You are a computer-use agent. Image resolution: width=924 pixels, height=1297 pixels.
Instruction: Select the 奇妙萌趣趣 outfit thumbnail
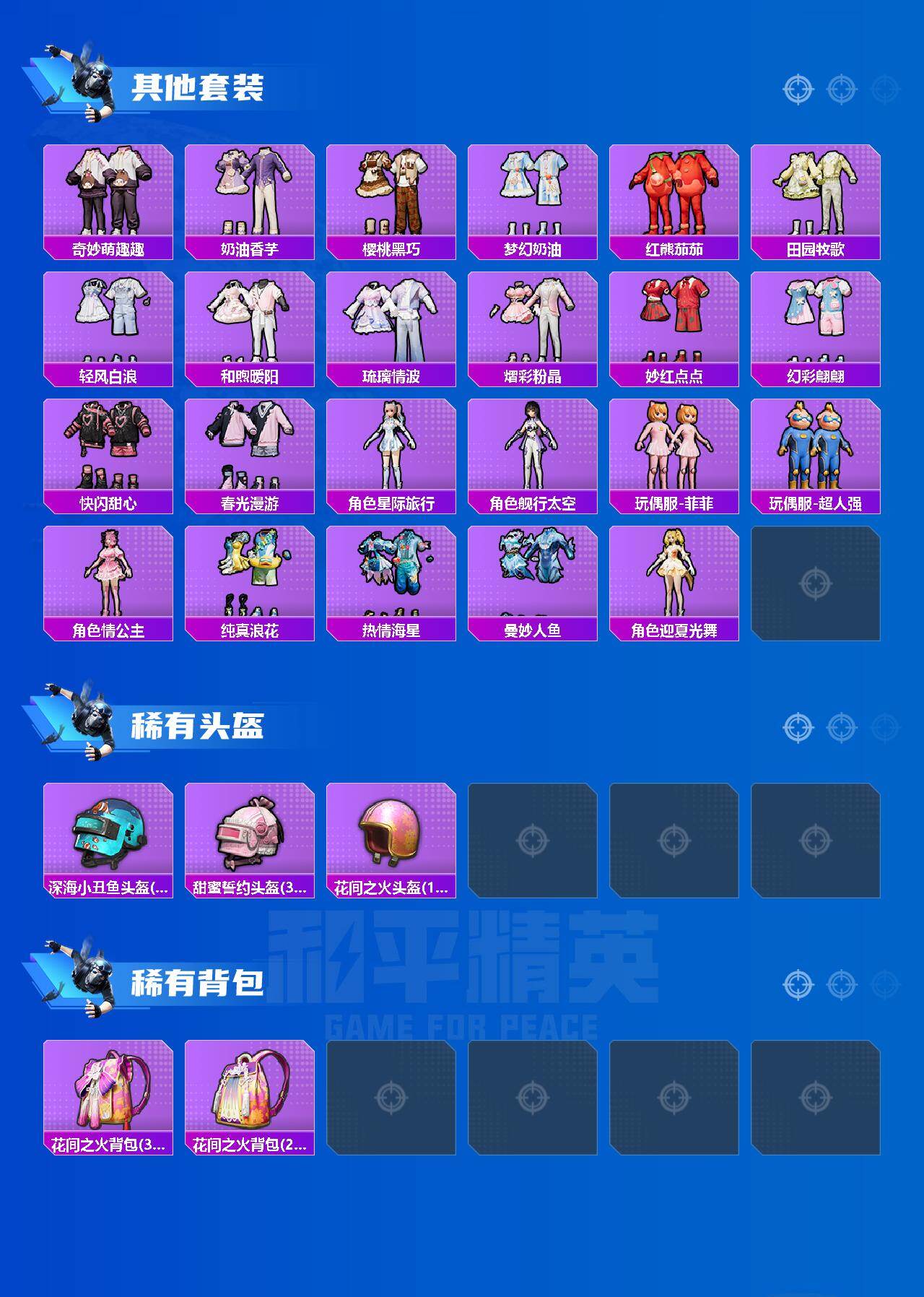pyautogui.click(x=108, y=191)
